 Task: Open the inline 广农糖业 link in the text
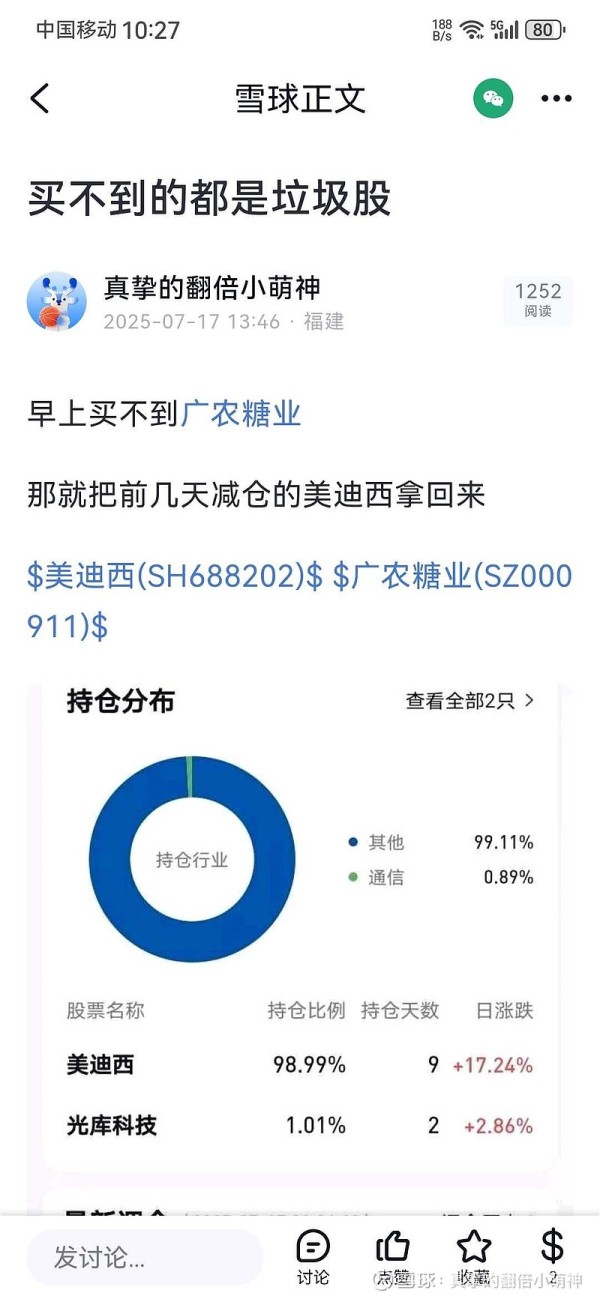[241, 413]
